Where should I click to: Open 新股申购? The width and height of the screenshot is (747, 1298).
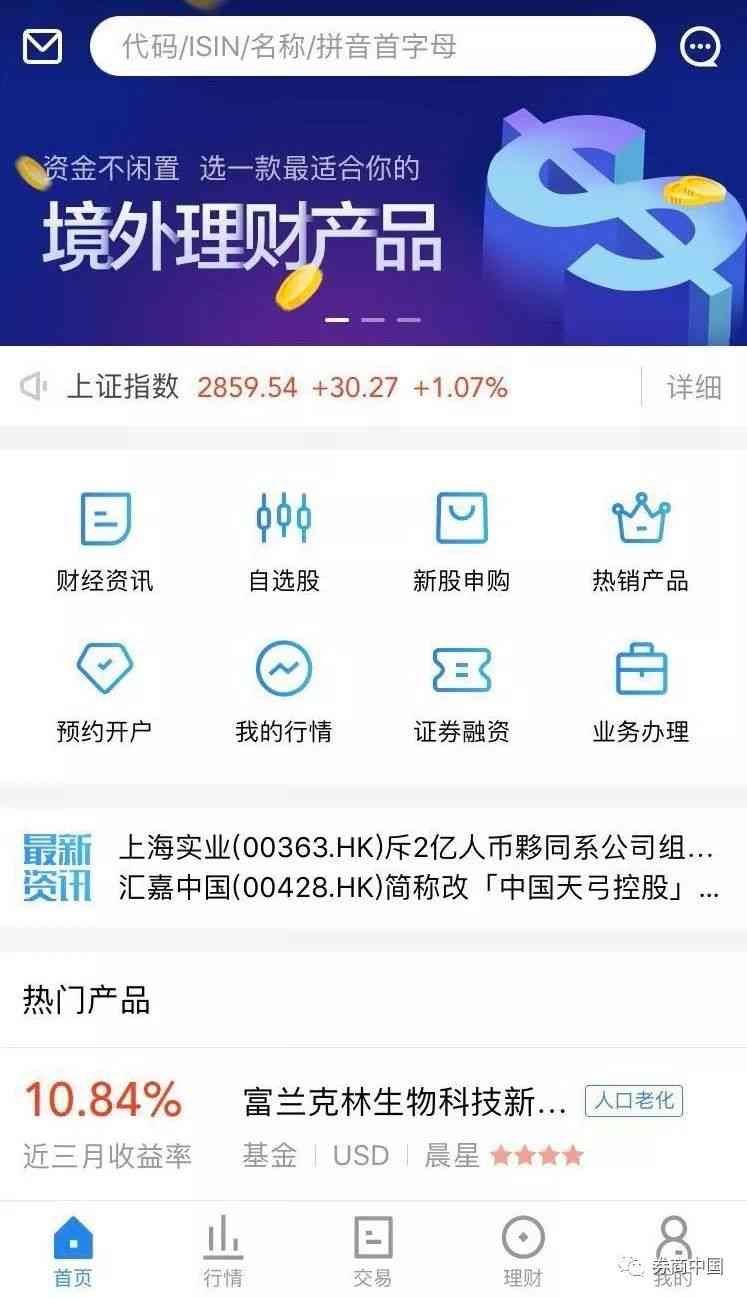coord(462,542)
